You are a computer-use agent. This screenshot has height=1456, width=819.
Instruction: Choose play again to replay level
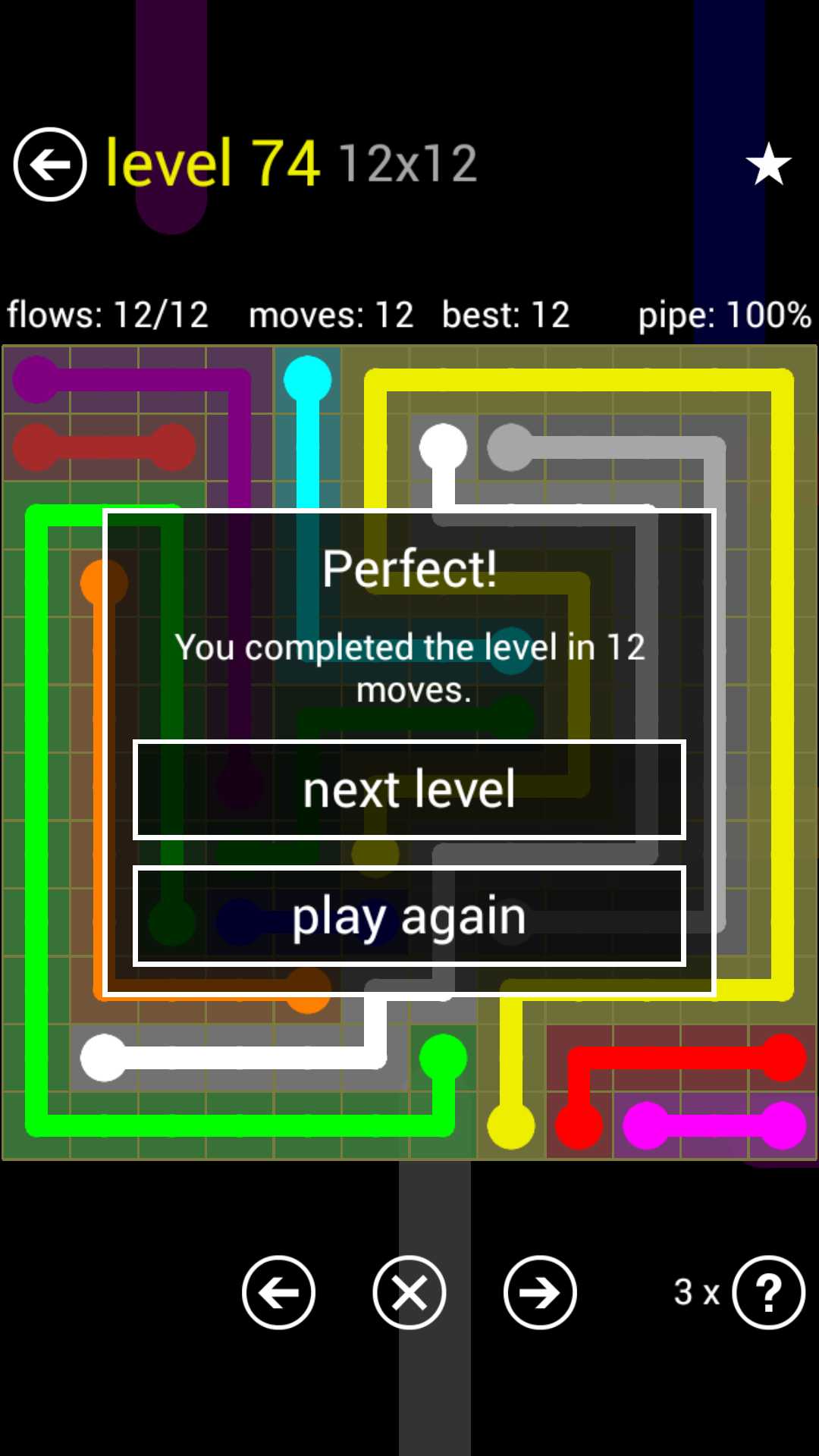409,916
